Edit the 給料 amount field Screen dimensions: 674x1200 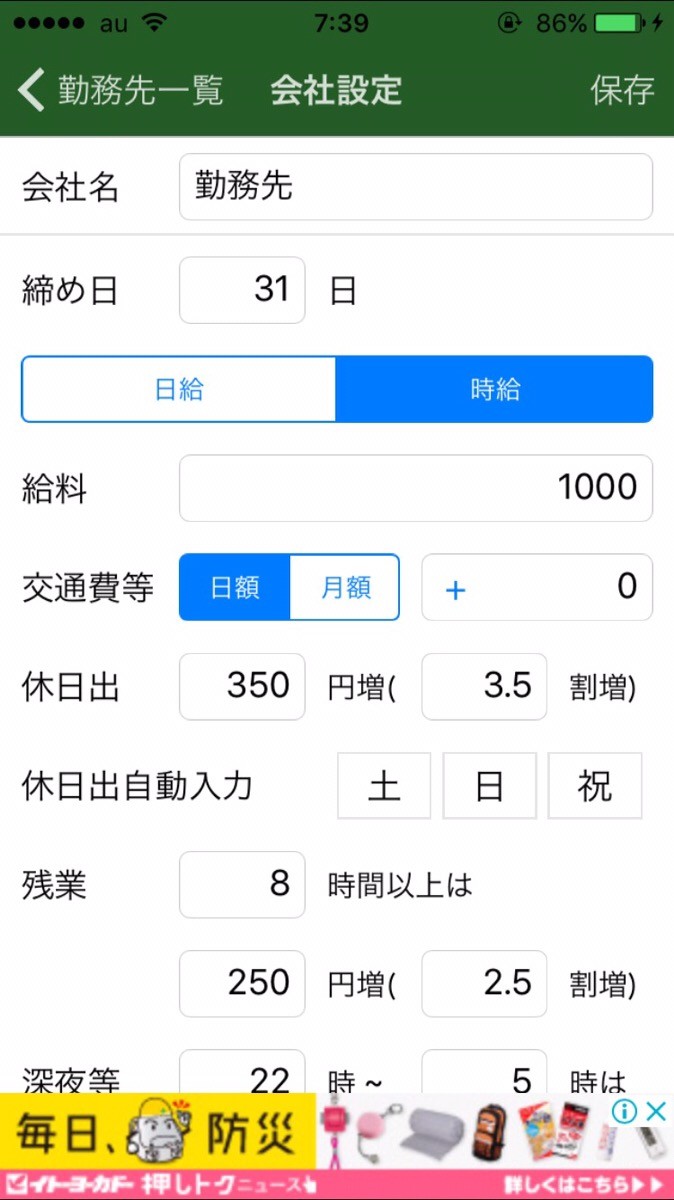coord(415,488)
